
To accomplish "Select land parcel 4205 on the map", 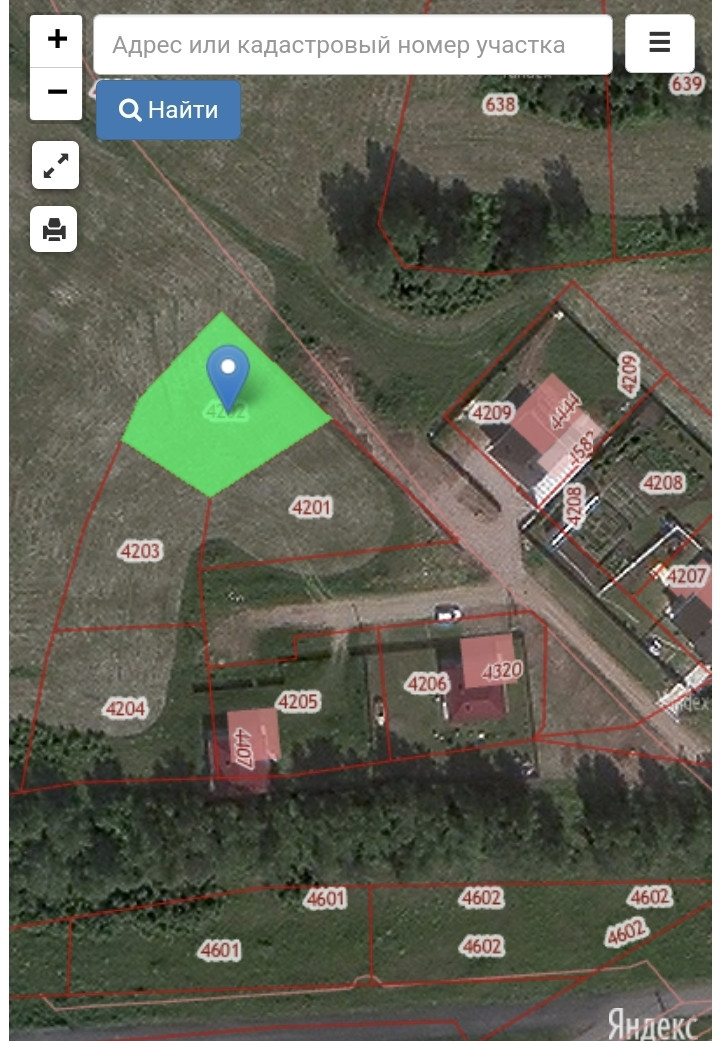I will point(298,702).
